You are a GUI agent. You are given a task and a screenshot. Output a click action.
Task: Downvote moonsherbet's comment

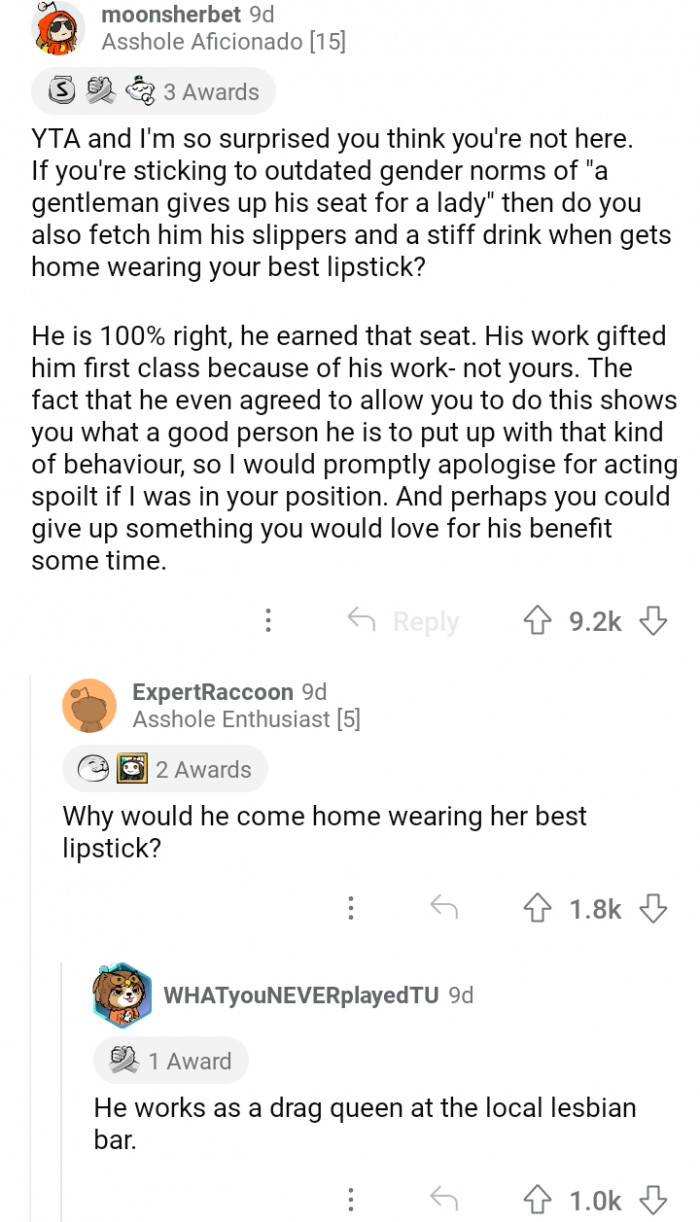(x=653, y=621)
